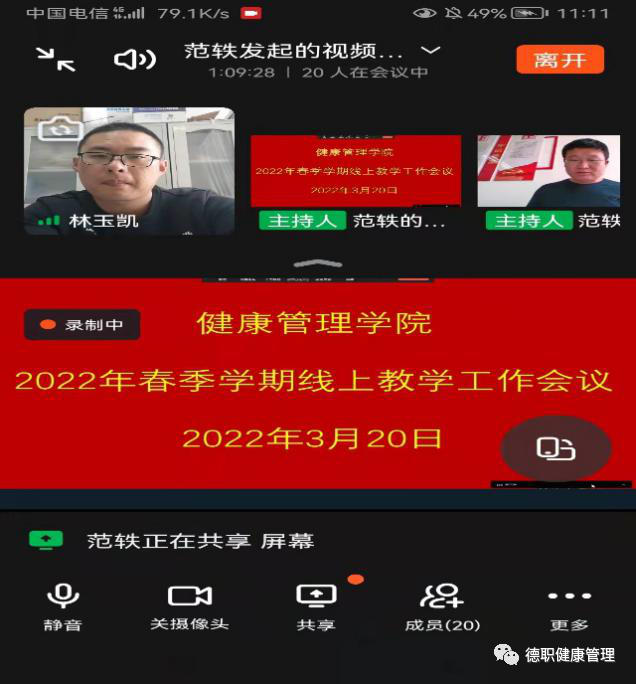Expand the meeting title details dropdown
Screen dimensions: 636x684
point(431,50)
